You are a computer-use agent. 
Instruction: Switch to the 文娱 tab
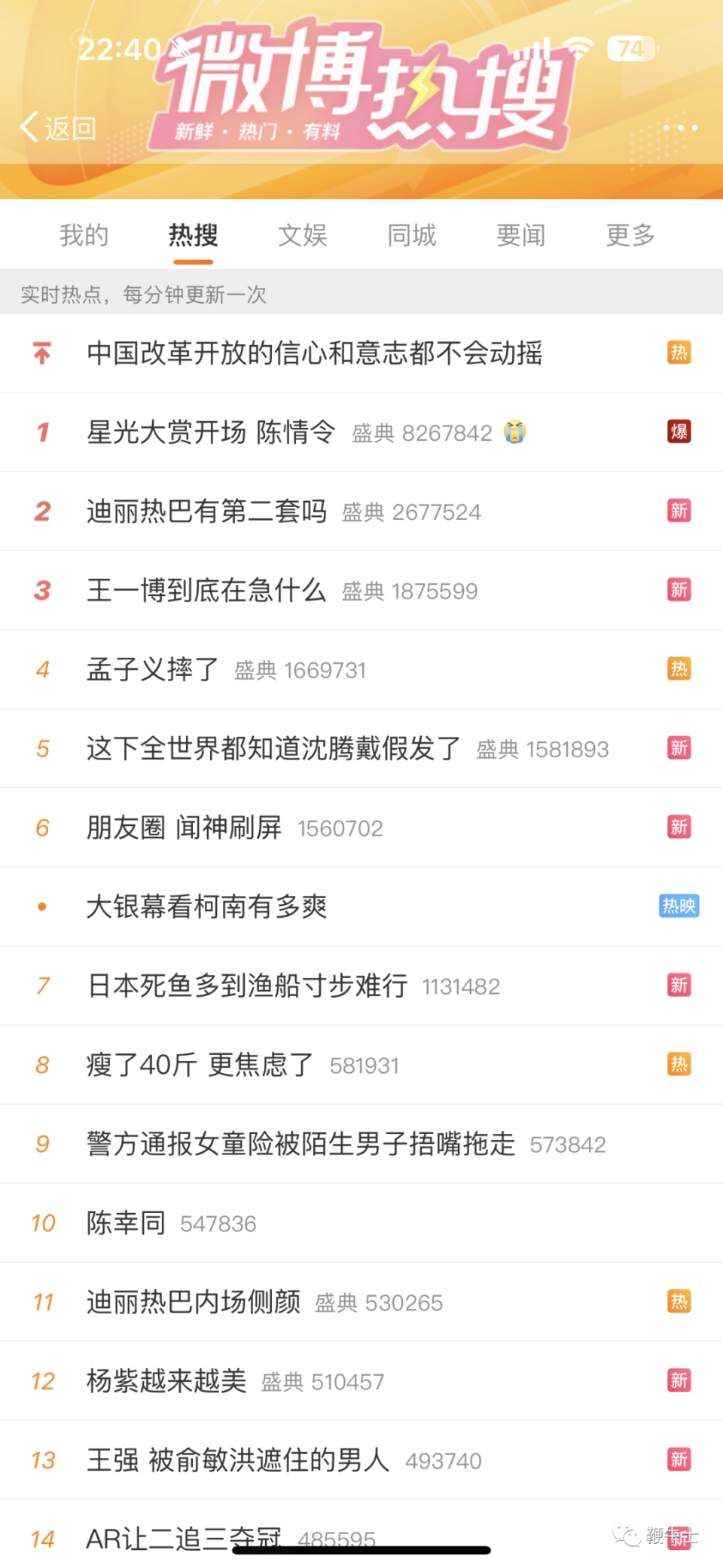click(303, 236)
